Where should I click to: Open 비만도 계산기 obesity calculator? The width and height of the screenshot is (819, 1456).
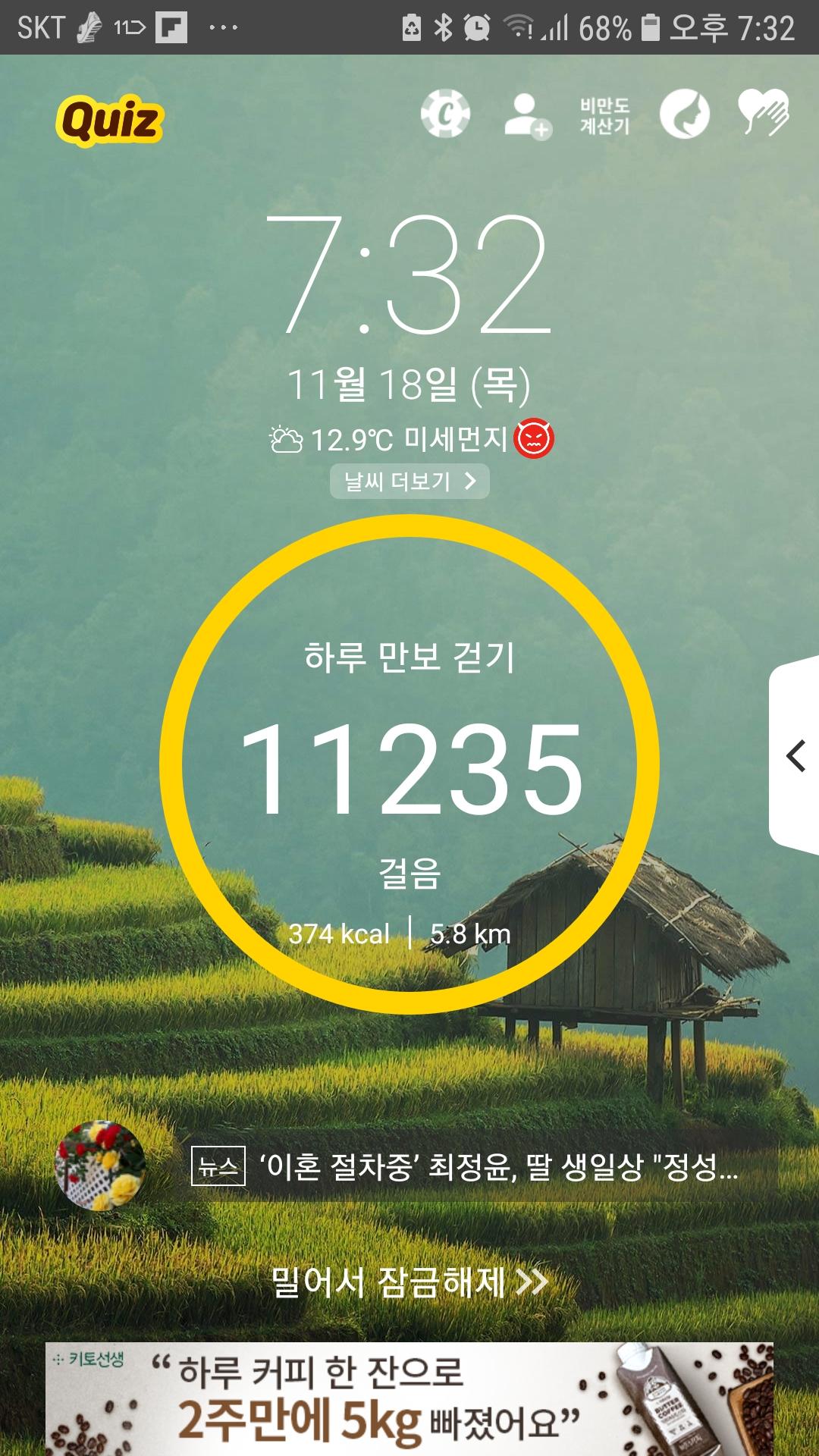604,116
